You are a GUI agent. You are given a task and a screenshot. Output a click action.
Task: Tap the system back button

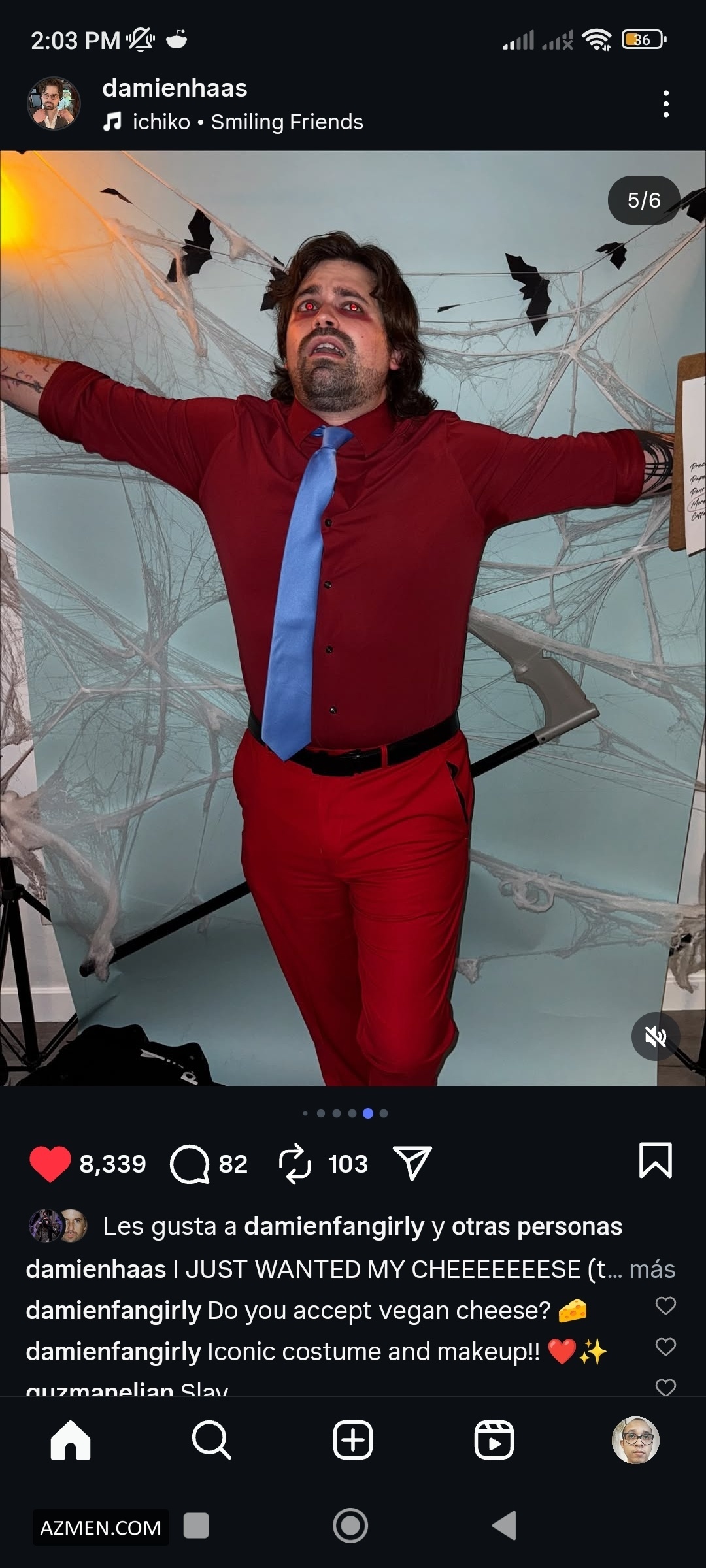[x=504, y=1526]
